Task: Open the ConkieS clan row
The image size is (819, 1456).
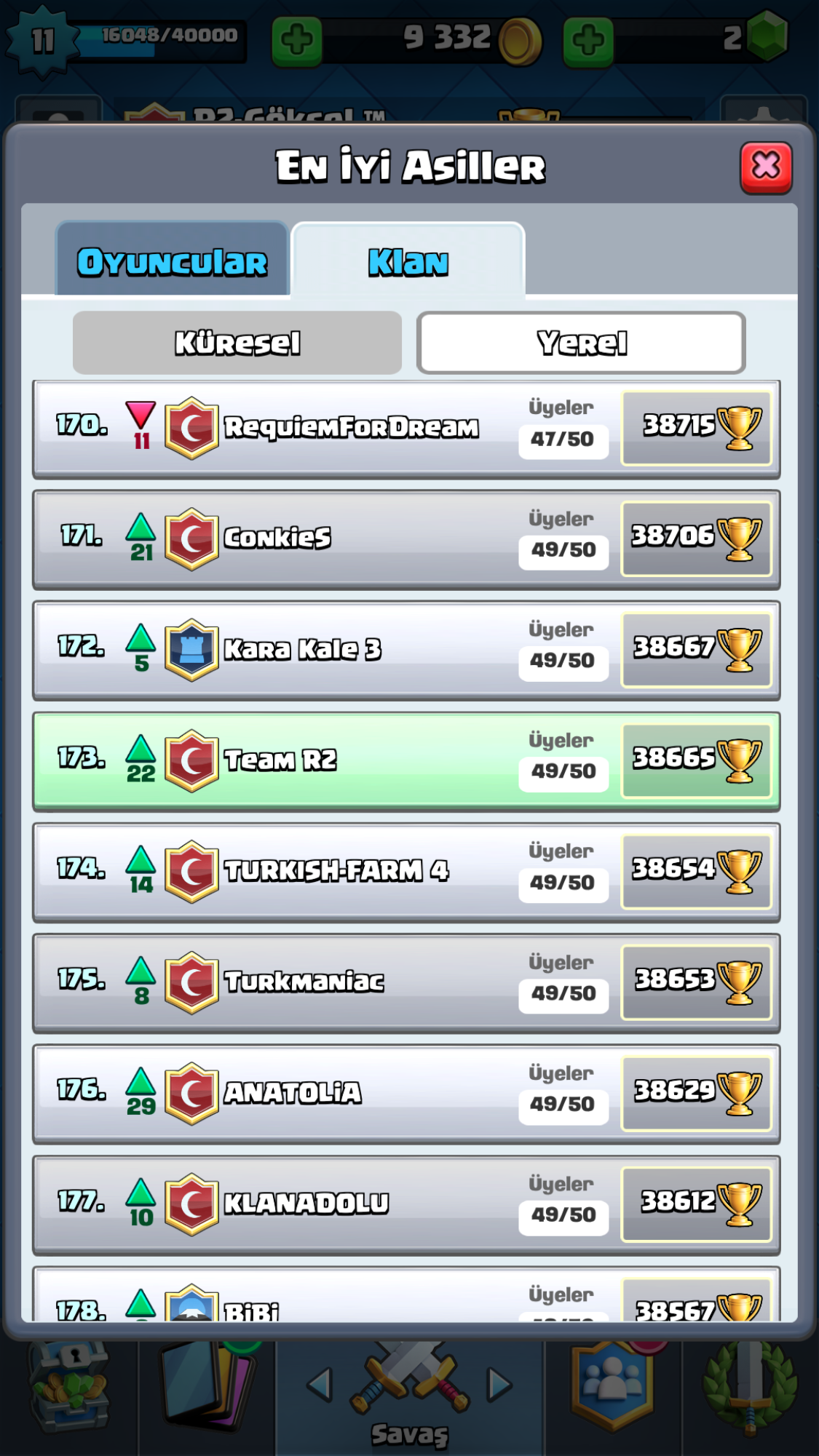Action: pyautogui.click(x=406, y=539)
